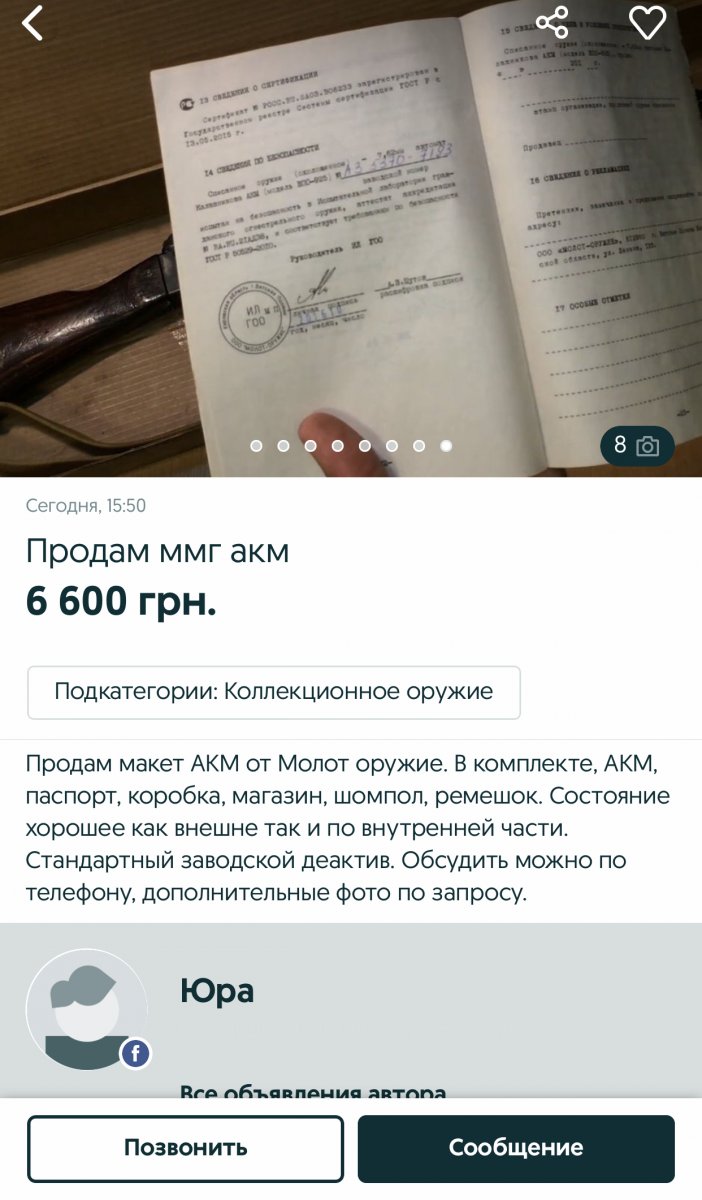
Task: Open subcategory Коллекционное оружие
Action: pyautogui.click(x=273, y=692)
